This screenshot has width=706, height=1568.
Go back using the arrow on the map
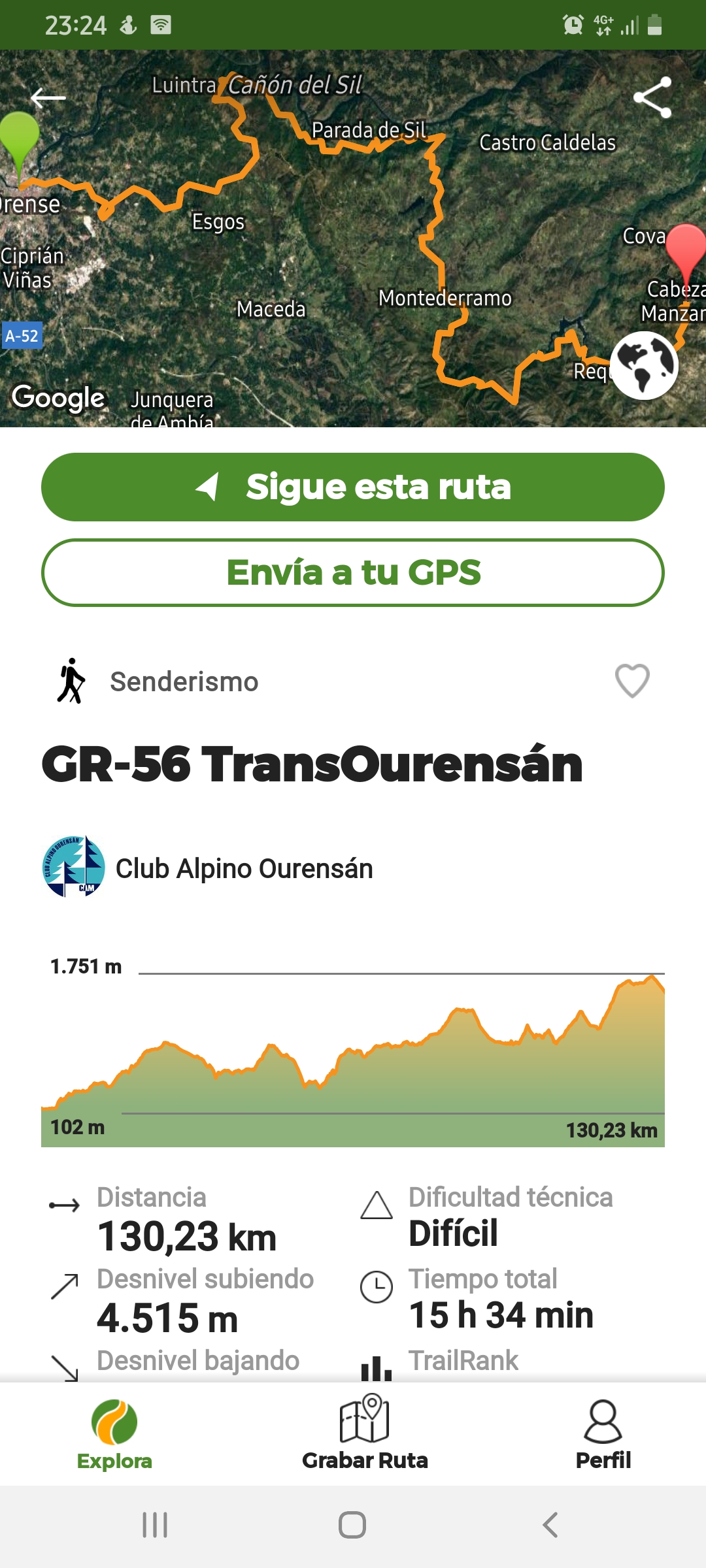coord(48,98)
